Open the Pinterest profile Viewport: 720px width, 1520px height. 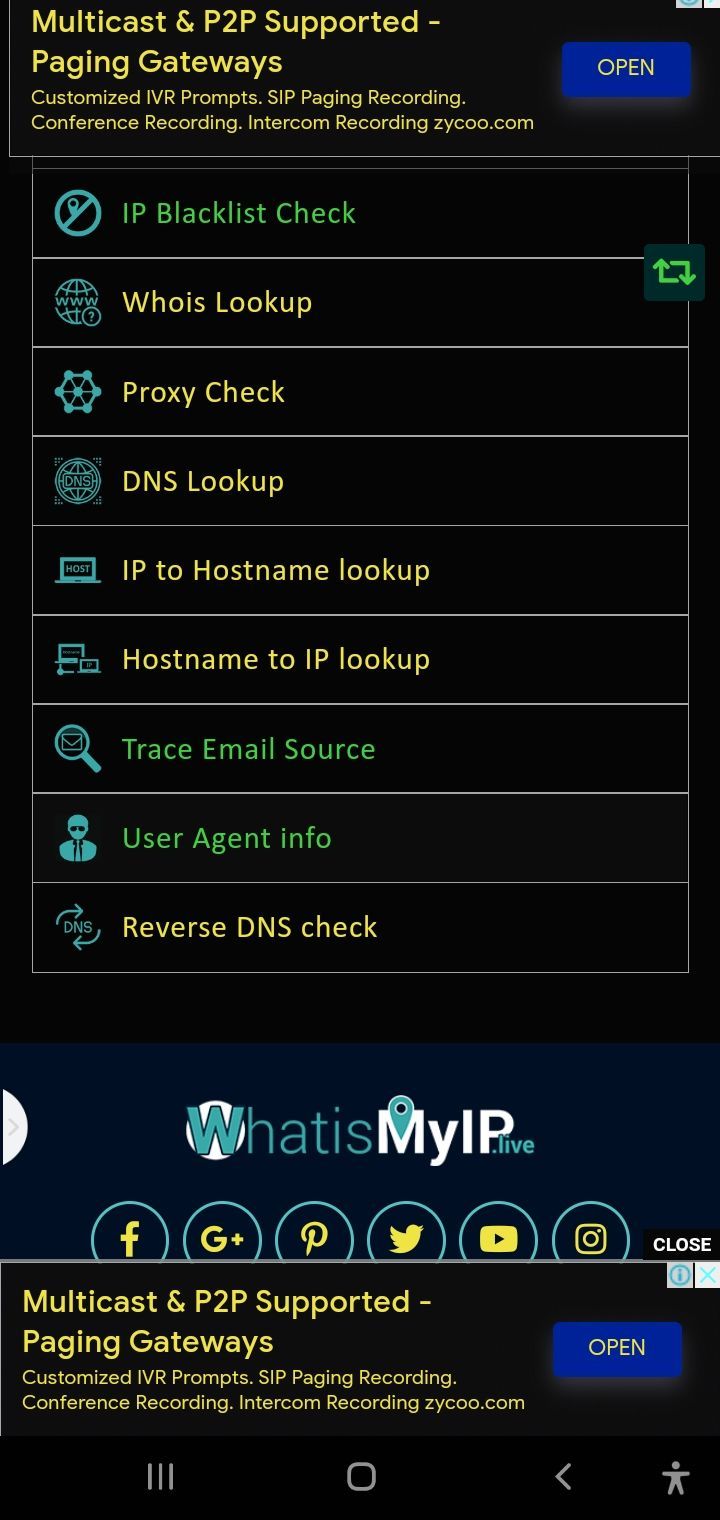click(x=314, y=1238)
